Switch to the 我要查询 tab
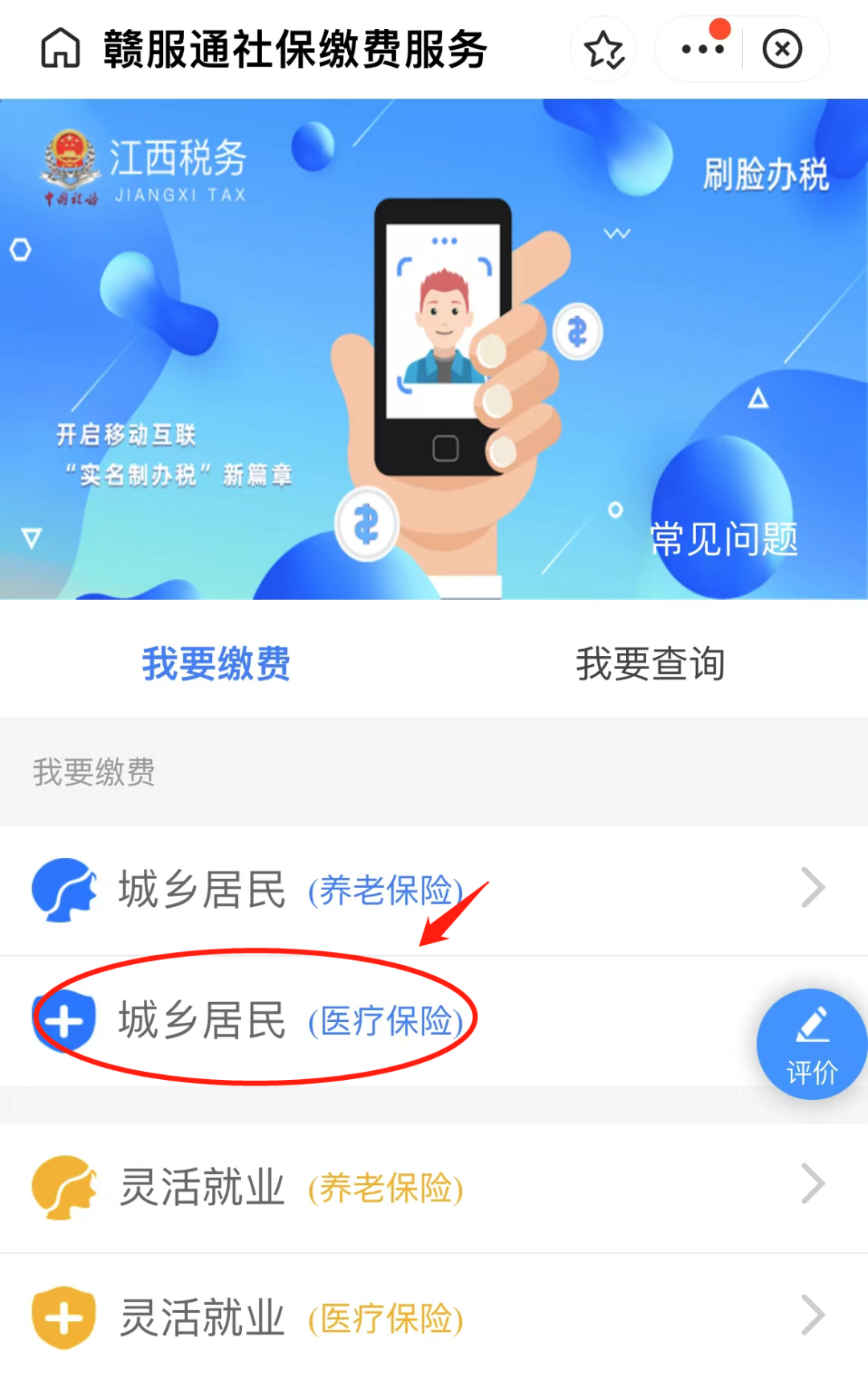Screen dimensions: 868x1379 coord(650,663)
